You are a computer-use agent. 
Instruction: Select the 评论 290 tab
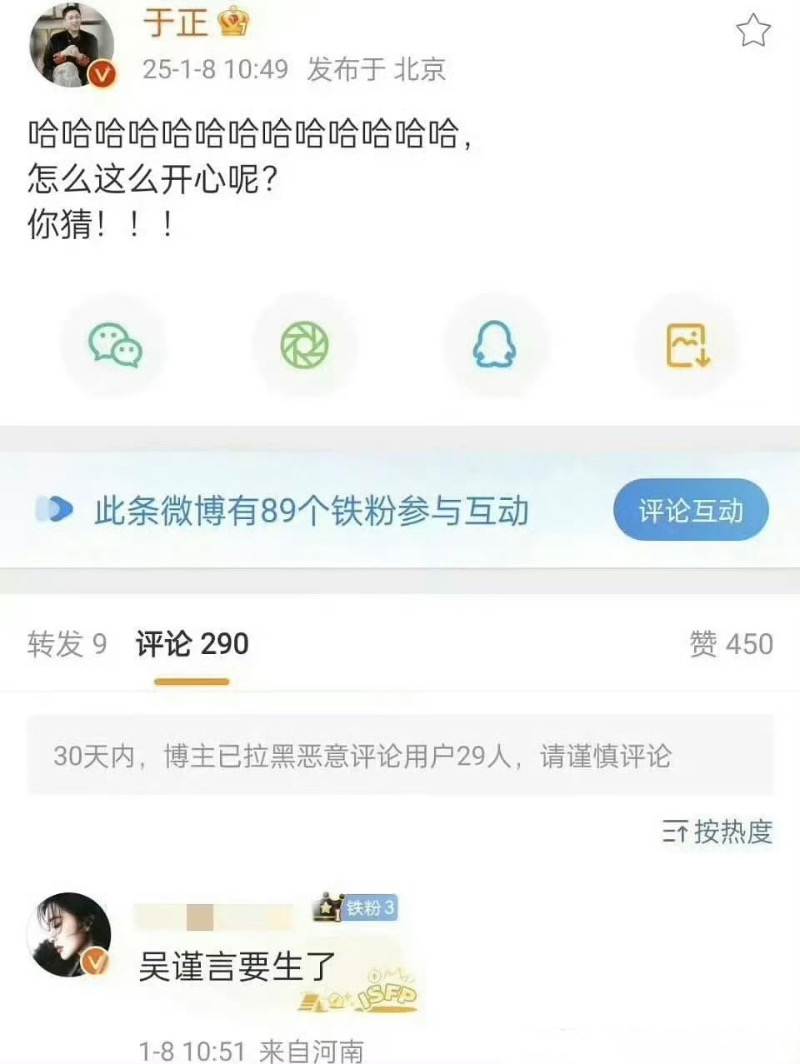pos(192,644)
